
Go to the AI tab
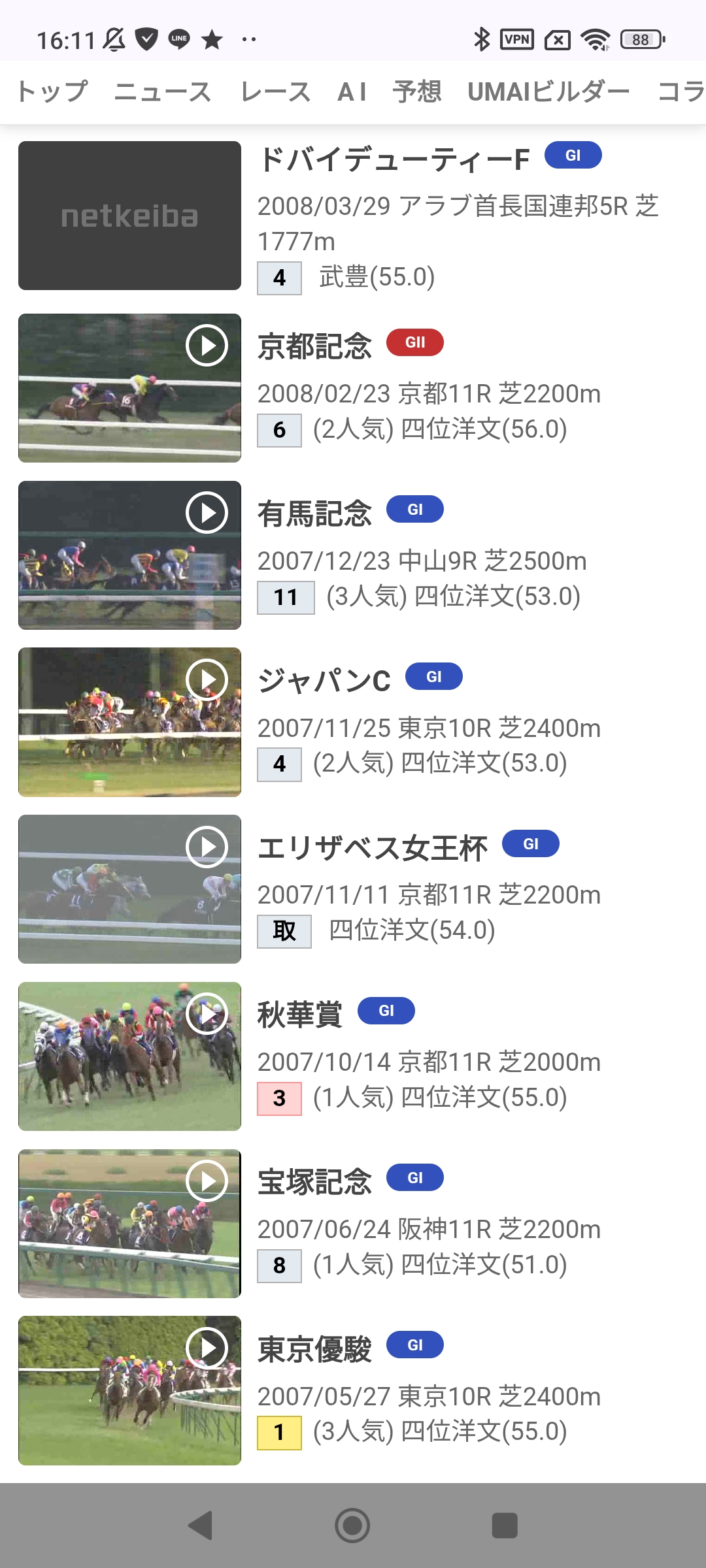point(352,92)
